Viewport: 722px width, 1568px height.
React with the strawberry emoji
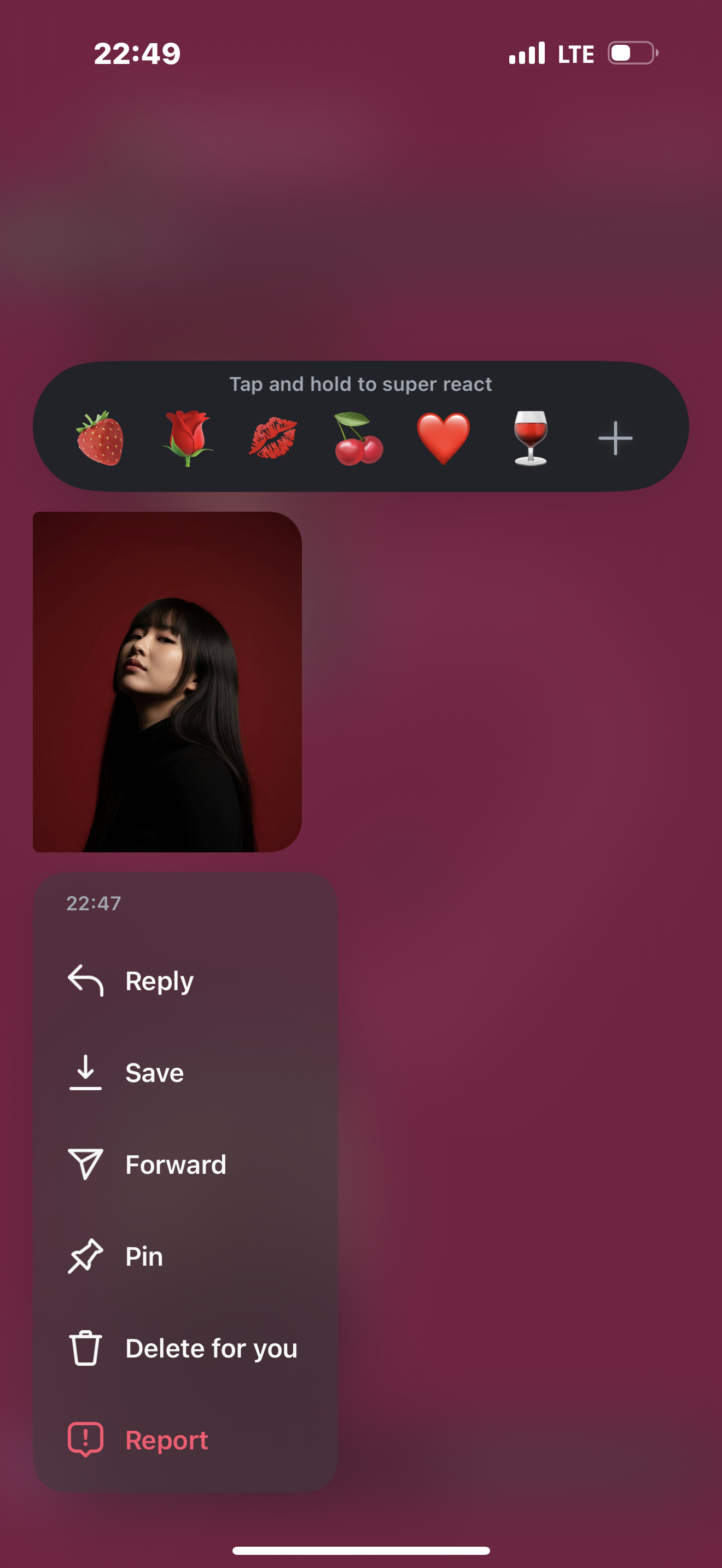tap(101, 438)
